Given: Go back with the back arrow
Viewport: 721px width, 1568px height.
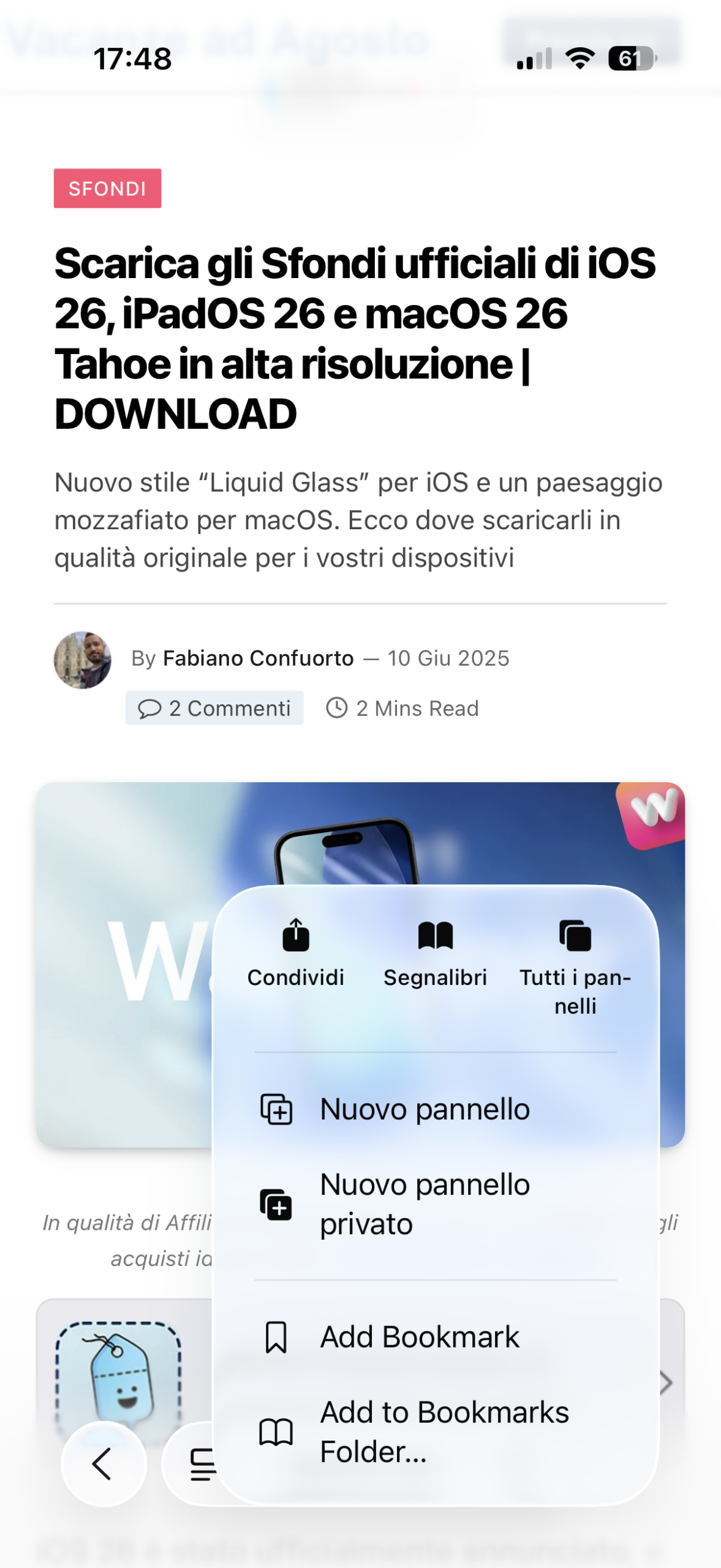Looking at the screenshot, I should (x=104, y=1463).
